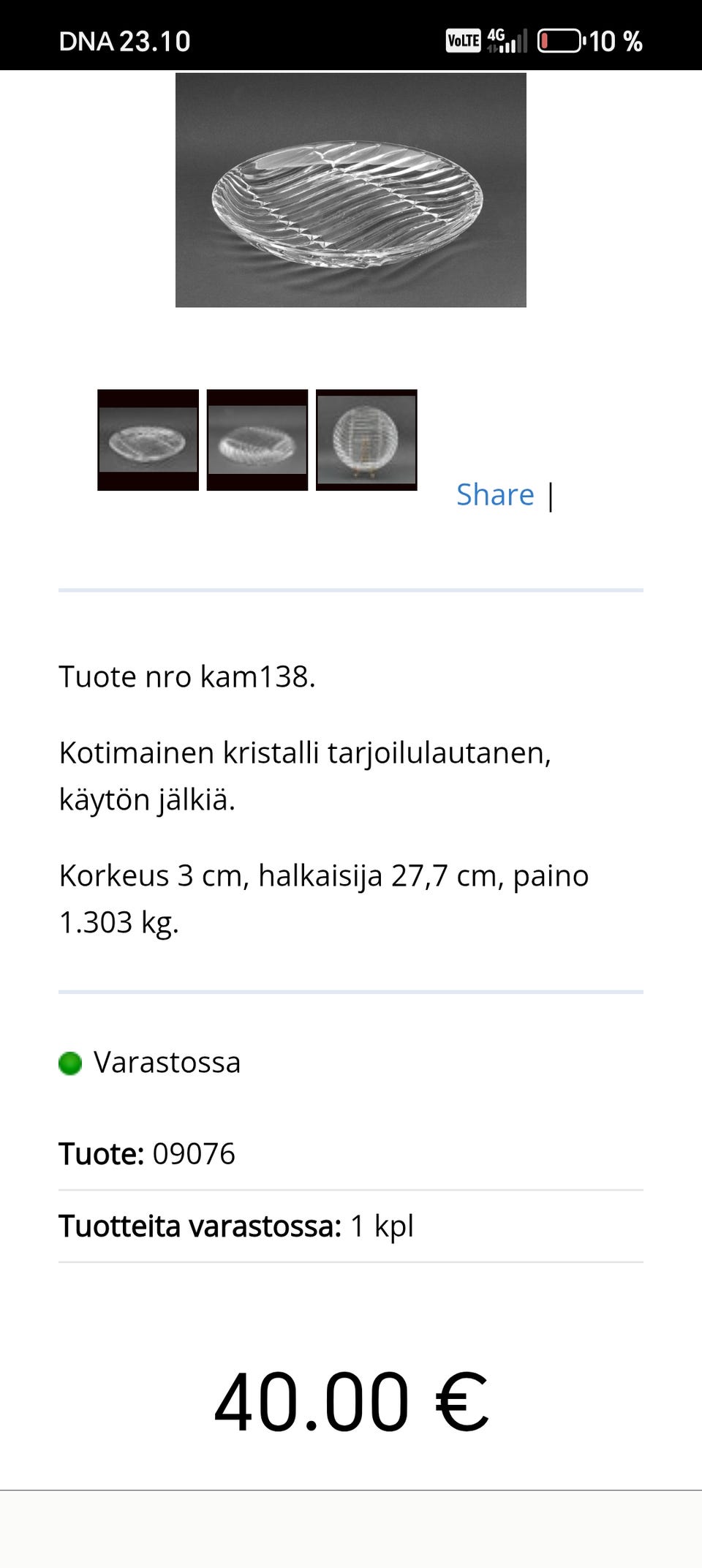
Task: Open the separator next to Share
Action: point(550,497)
